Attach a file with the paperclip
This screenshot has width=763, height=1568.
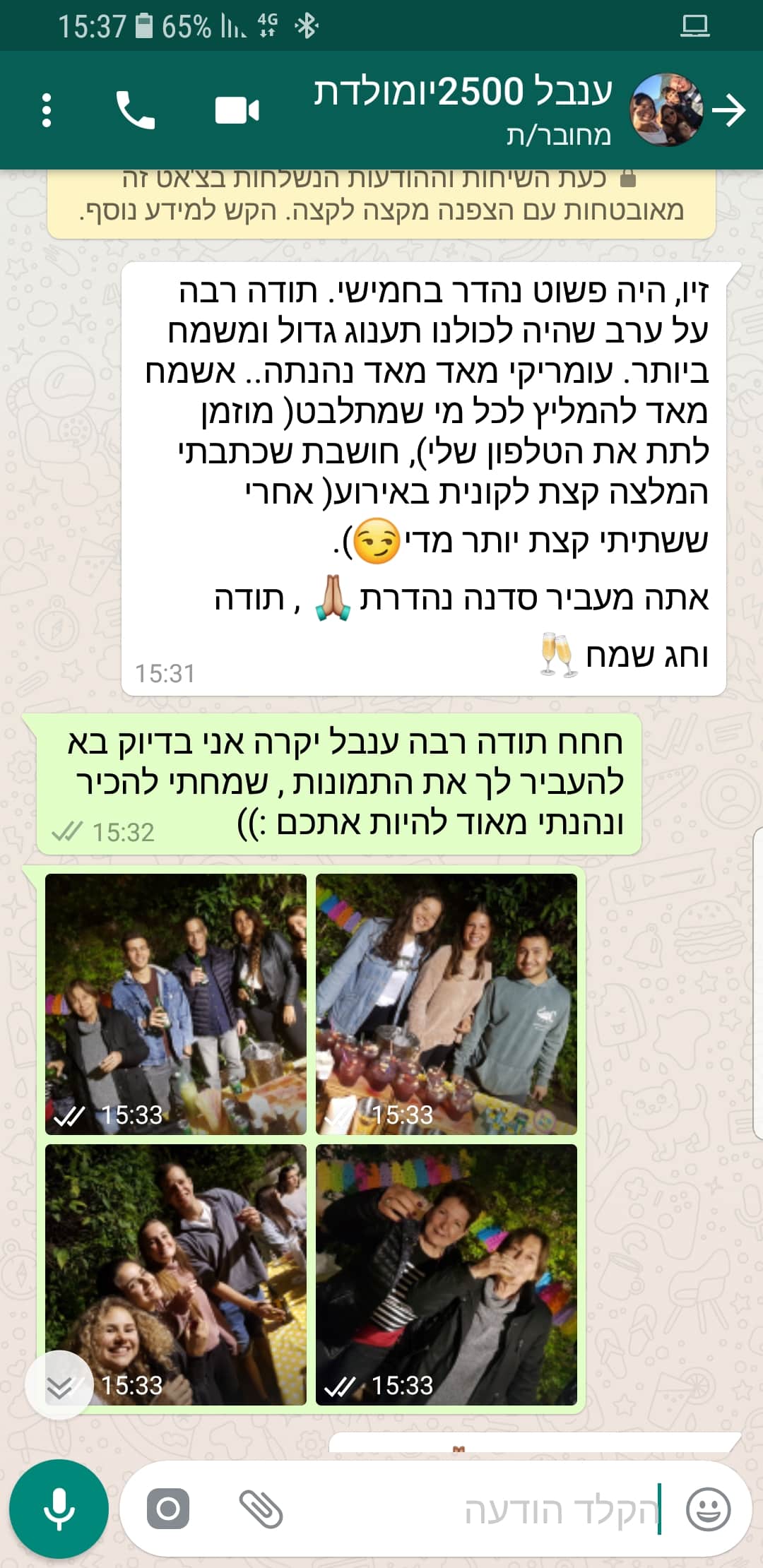coord(261,1509)
